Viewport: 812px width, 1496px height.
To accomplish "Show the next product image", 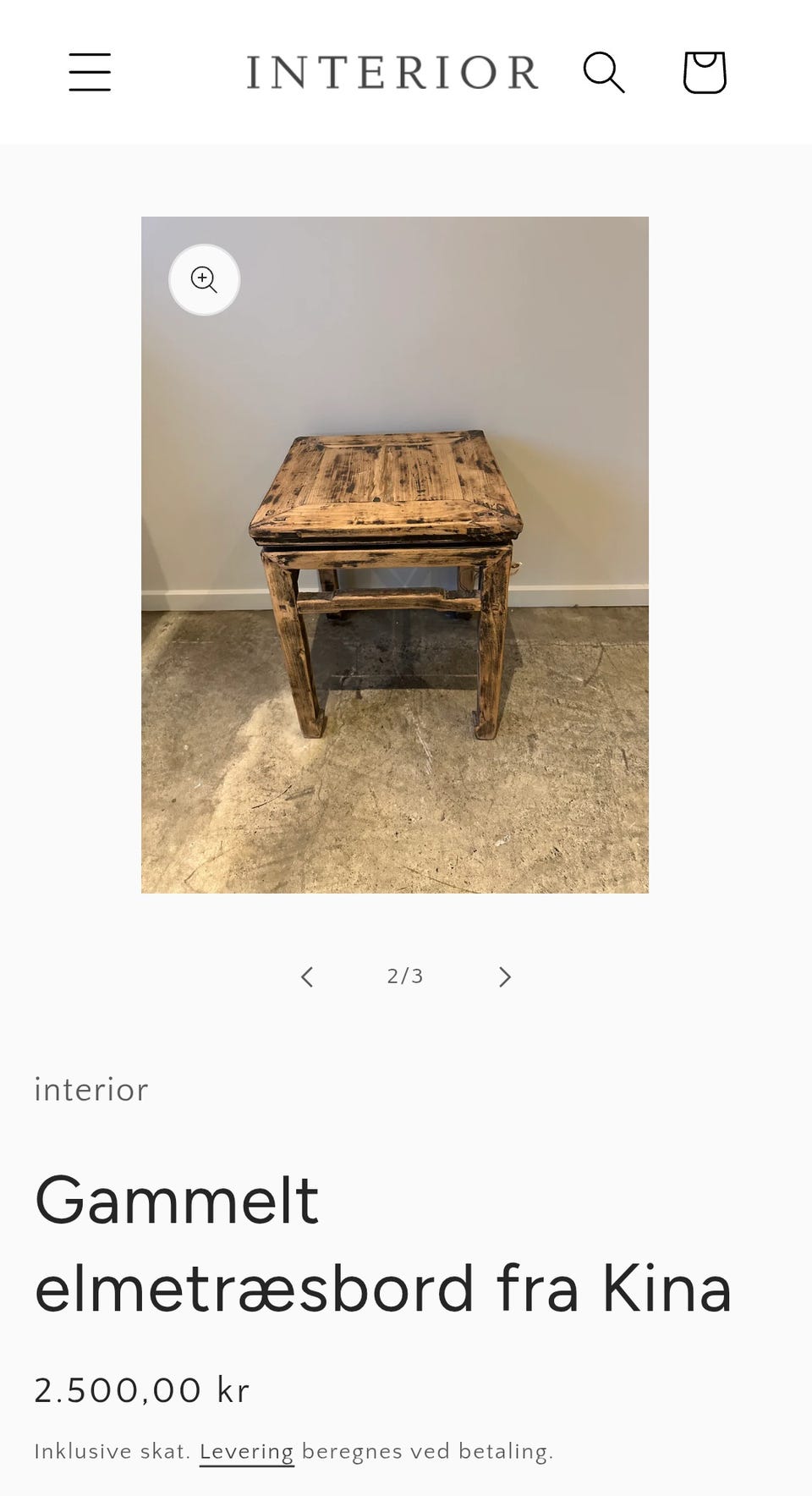I will [x=505, y=977].
